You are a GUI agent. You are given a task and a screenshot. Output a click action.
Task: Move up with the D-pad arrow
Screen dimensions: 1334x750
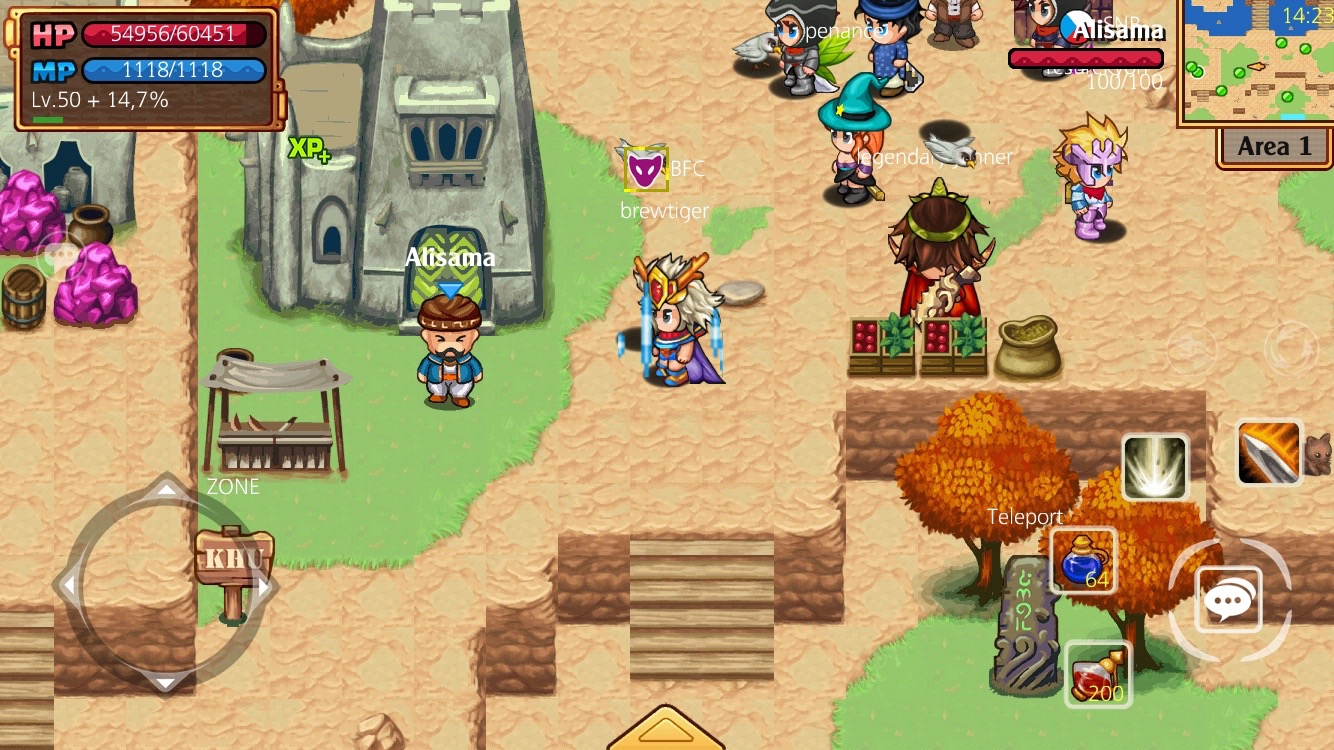tap(165, 491)
